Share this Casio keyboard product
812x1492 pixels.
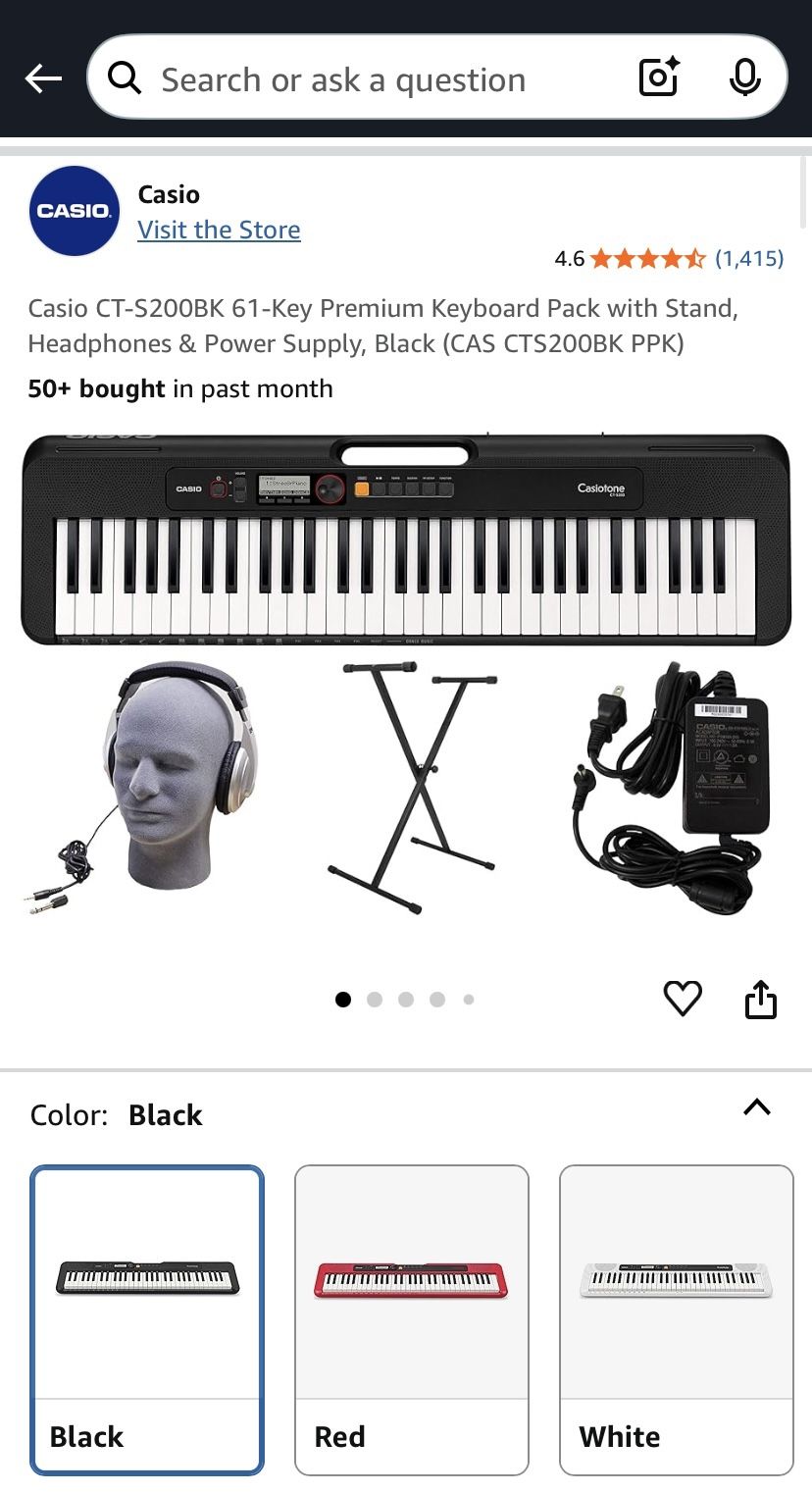[761, 1000]
